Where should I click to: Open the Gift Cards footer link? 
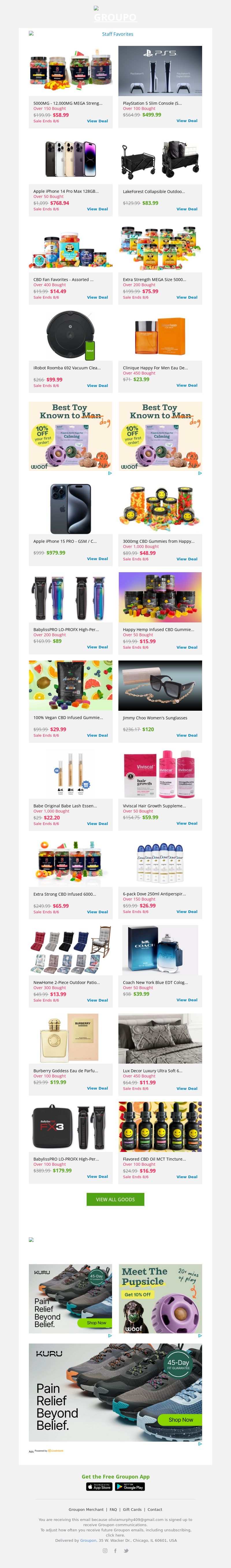click(x=132, y=1509)
